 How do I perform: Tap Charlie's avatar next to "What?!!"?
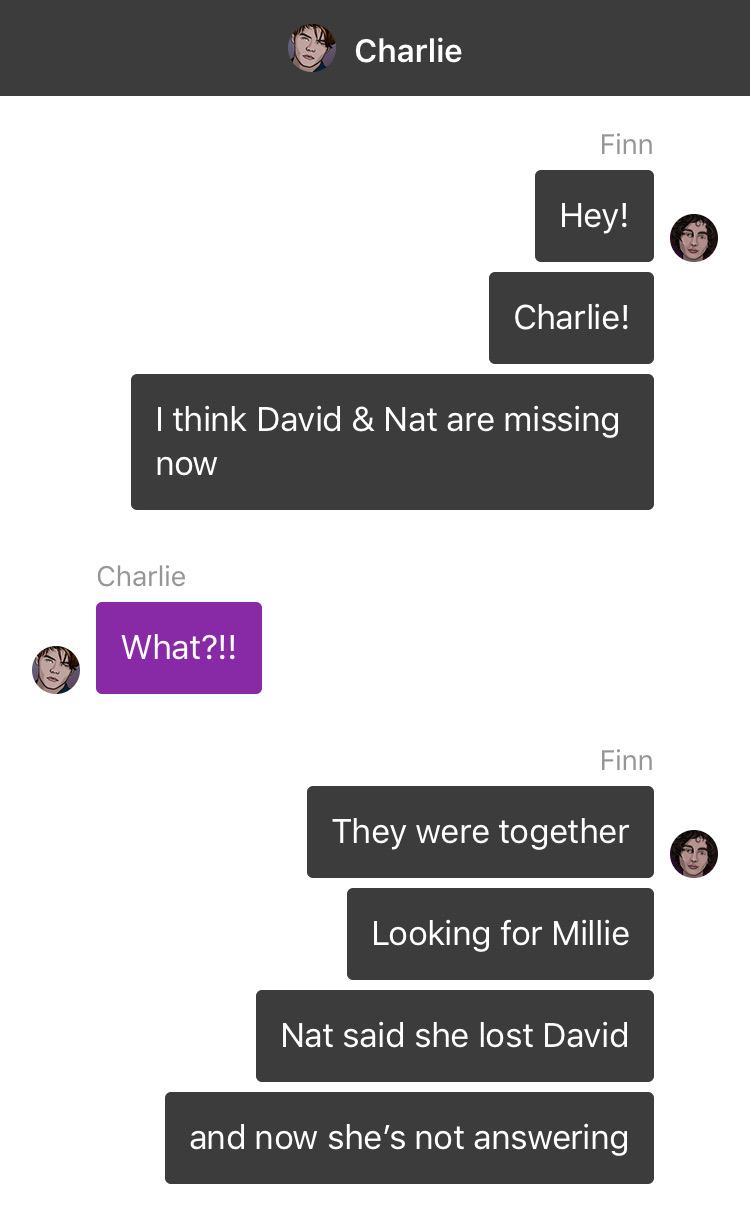point(56,669)
